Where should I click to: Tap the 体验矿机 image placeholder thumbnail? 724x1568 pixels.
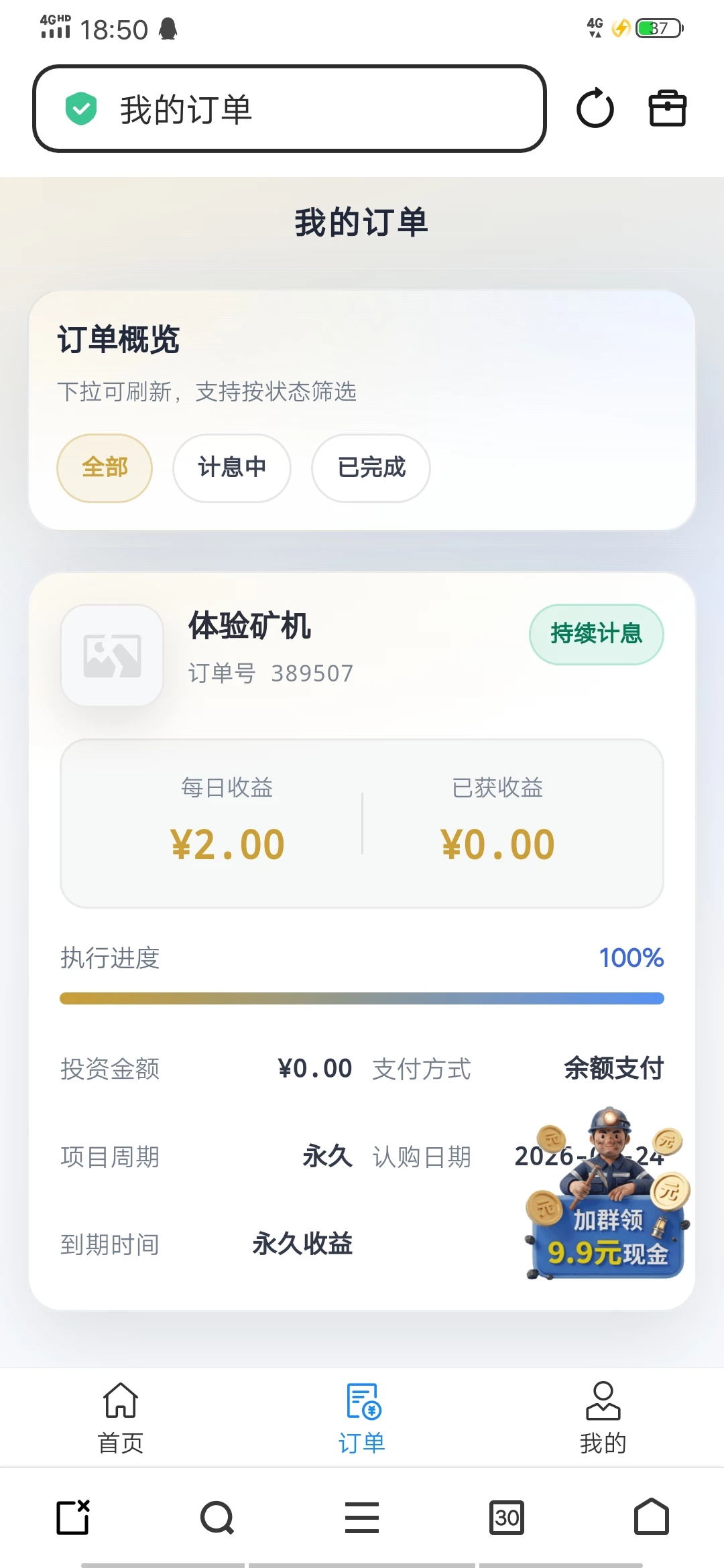112,657
